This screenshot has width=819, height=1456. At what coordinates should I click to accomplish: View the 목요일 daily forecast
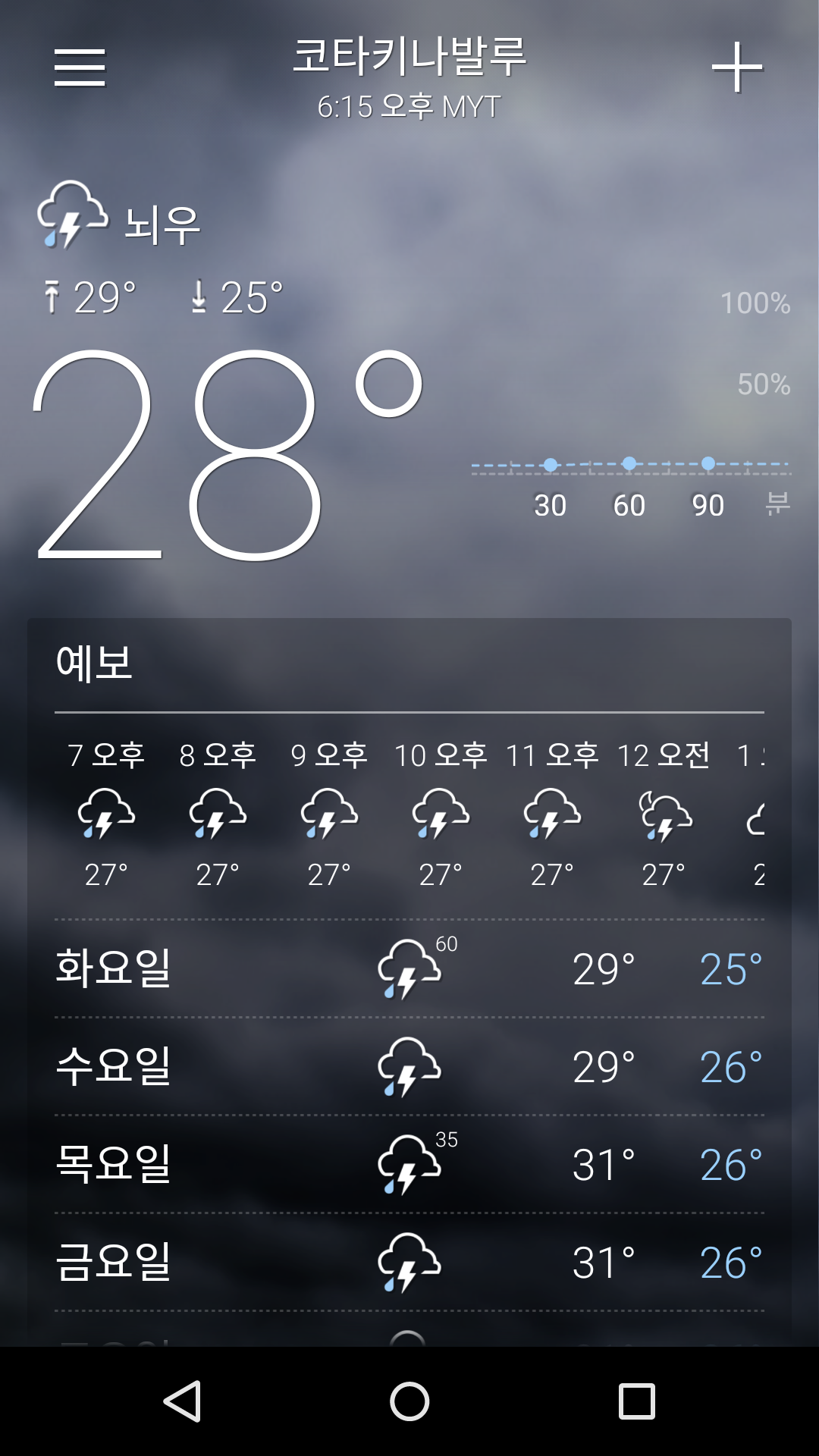click(x=409, y=1164)
